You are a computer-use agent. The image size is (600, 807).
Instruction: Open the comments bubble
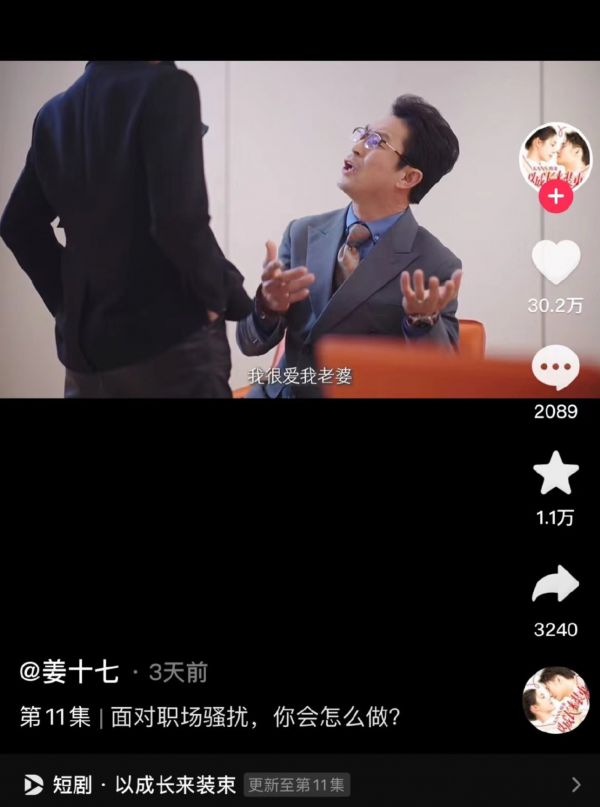(555, 368)
